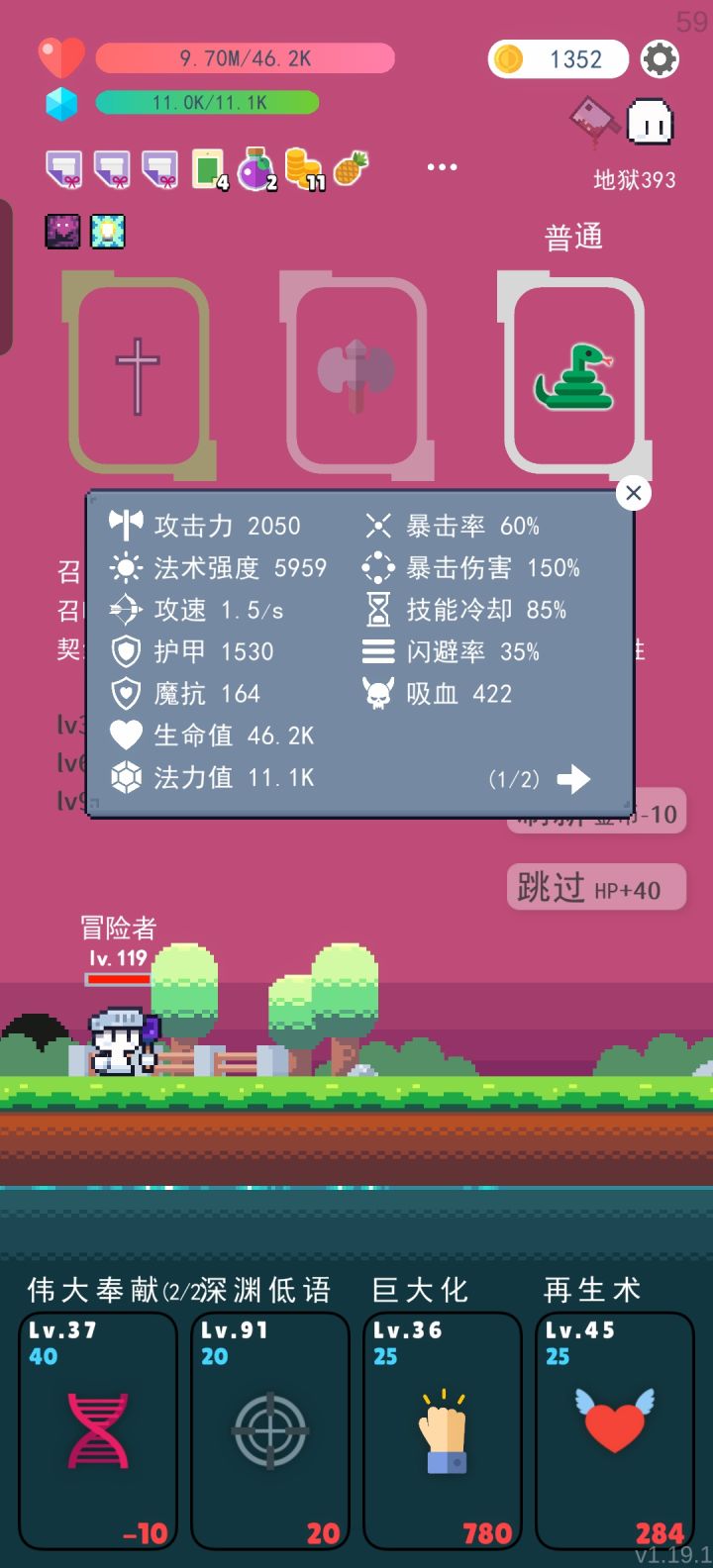
Task: Upgrade the 深渊低语 crosshair skill
Action: pyautogui.click(x=269, y=1428)
